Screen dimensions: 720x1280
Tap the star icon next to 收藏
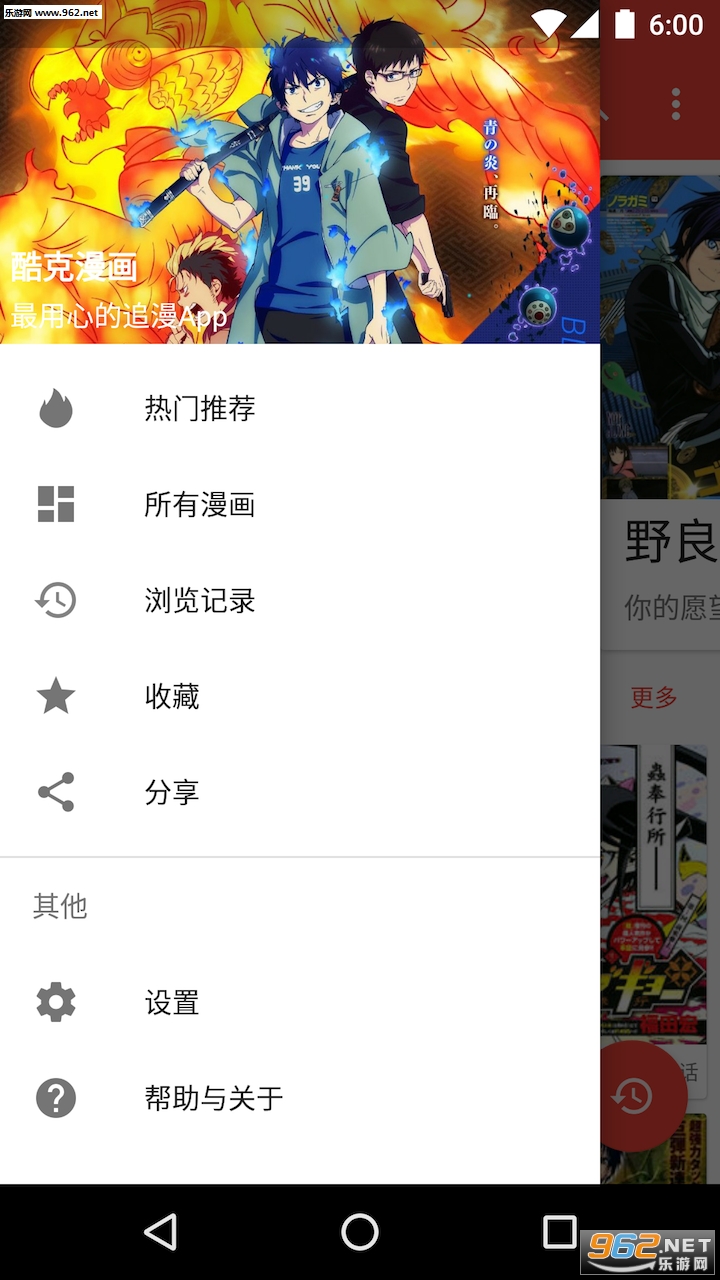point(55,696)
